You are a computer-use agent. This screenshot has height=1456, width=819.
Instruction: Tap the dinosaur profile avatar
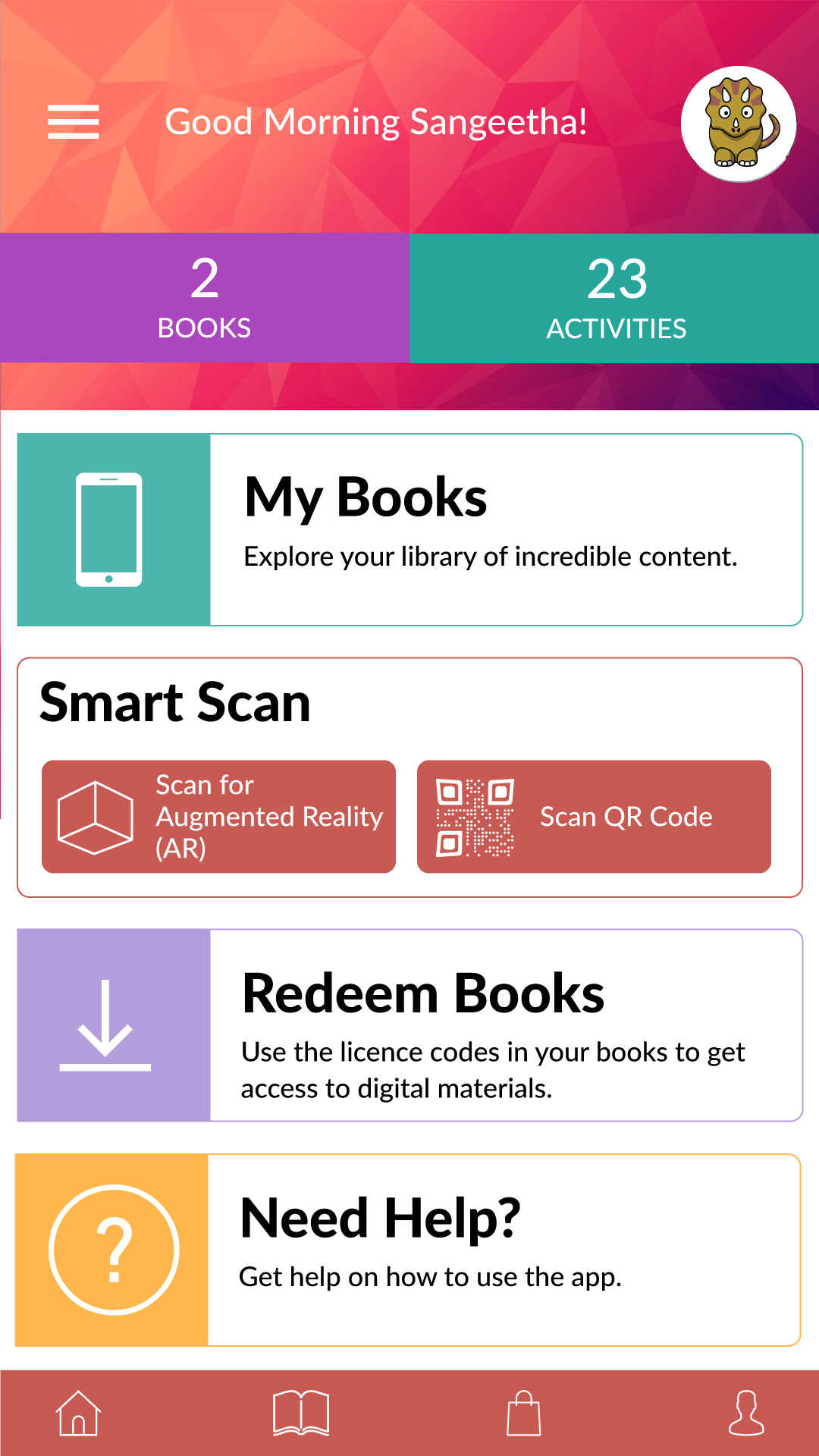739,124
